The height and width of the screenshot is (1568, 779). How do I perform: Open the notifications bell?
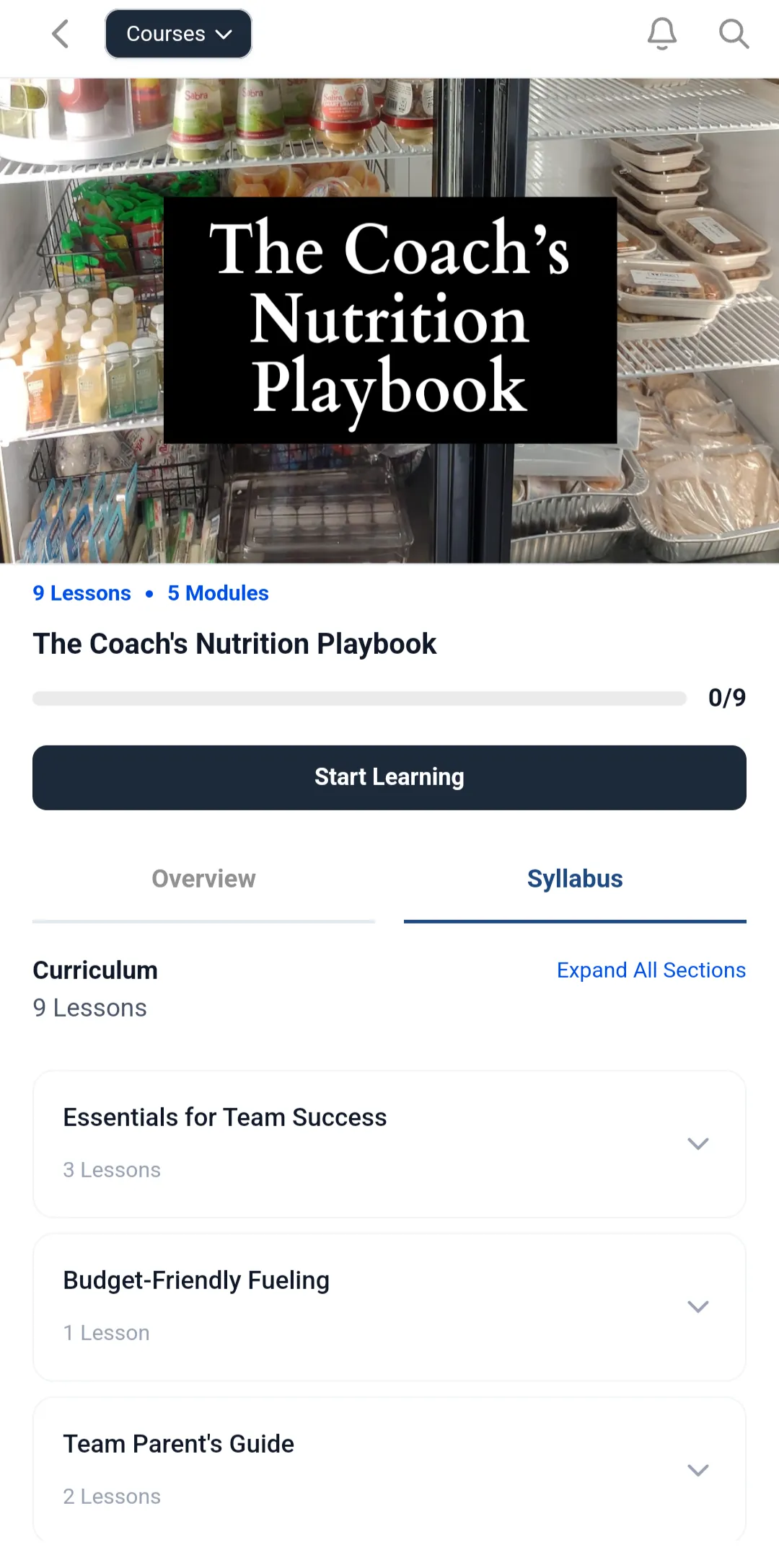tap(661, 34)
